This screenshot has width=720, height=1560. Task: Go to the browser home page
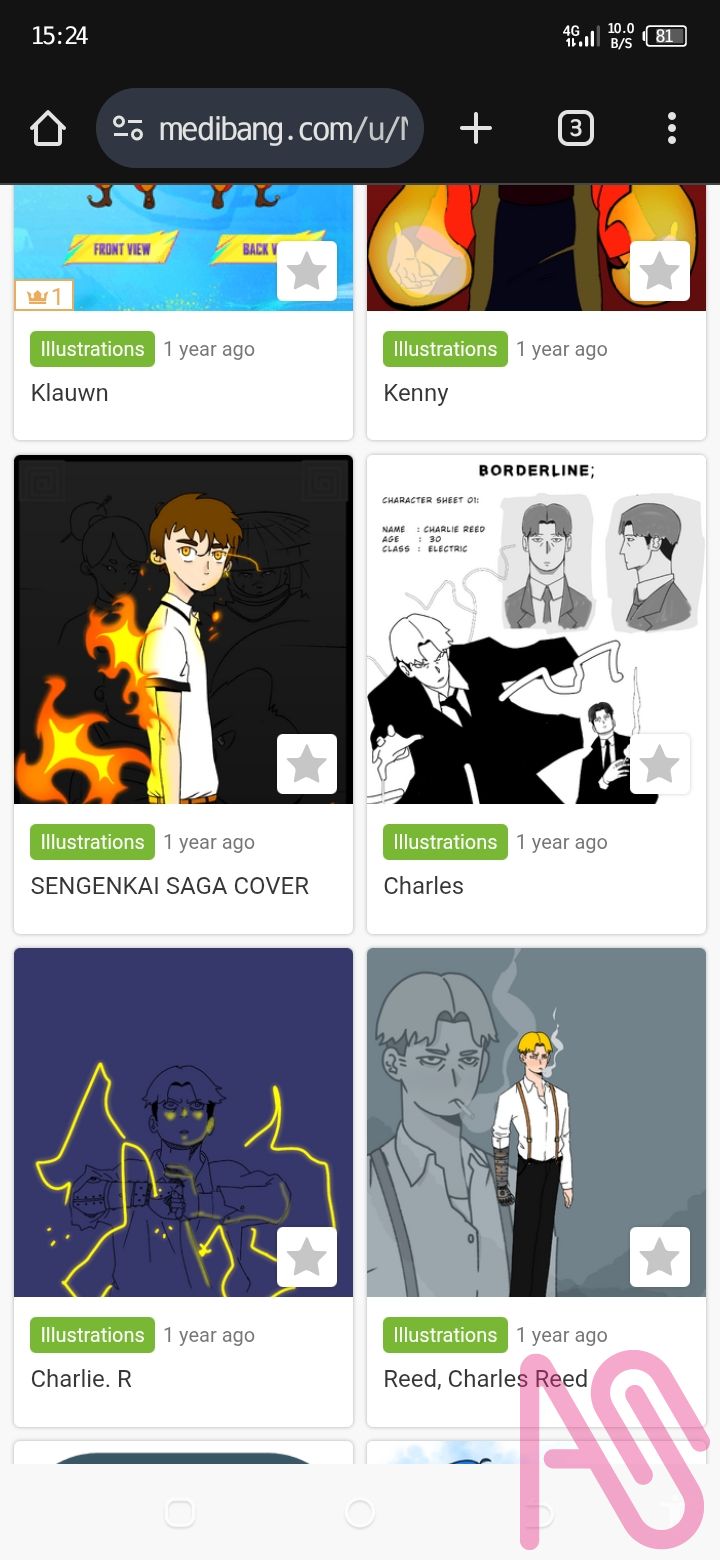48,128
